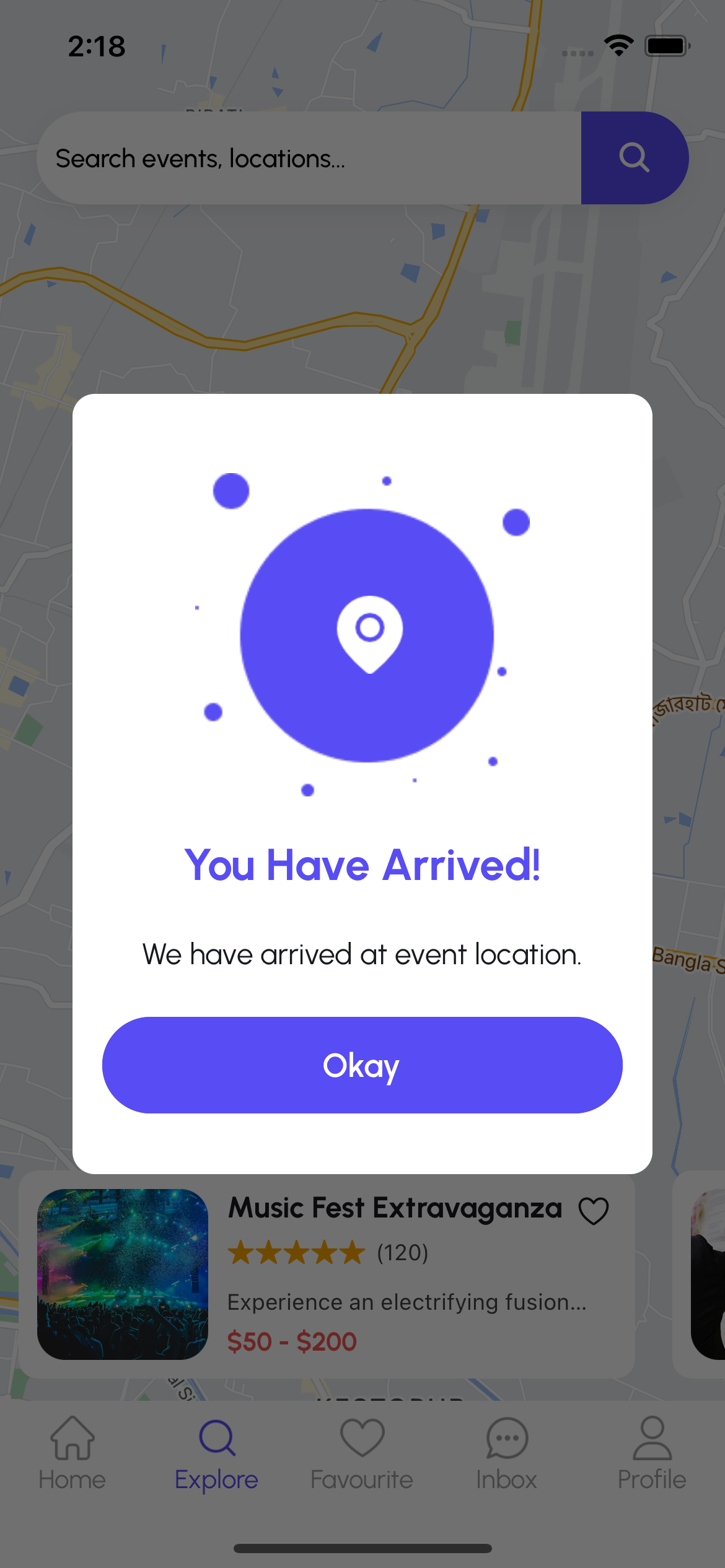View the Profile tab

(x=652, y=1453)
